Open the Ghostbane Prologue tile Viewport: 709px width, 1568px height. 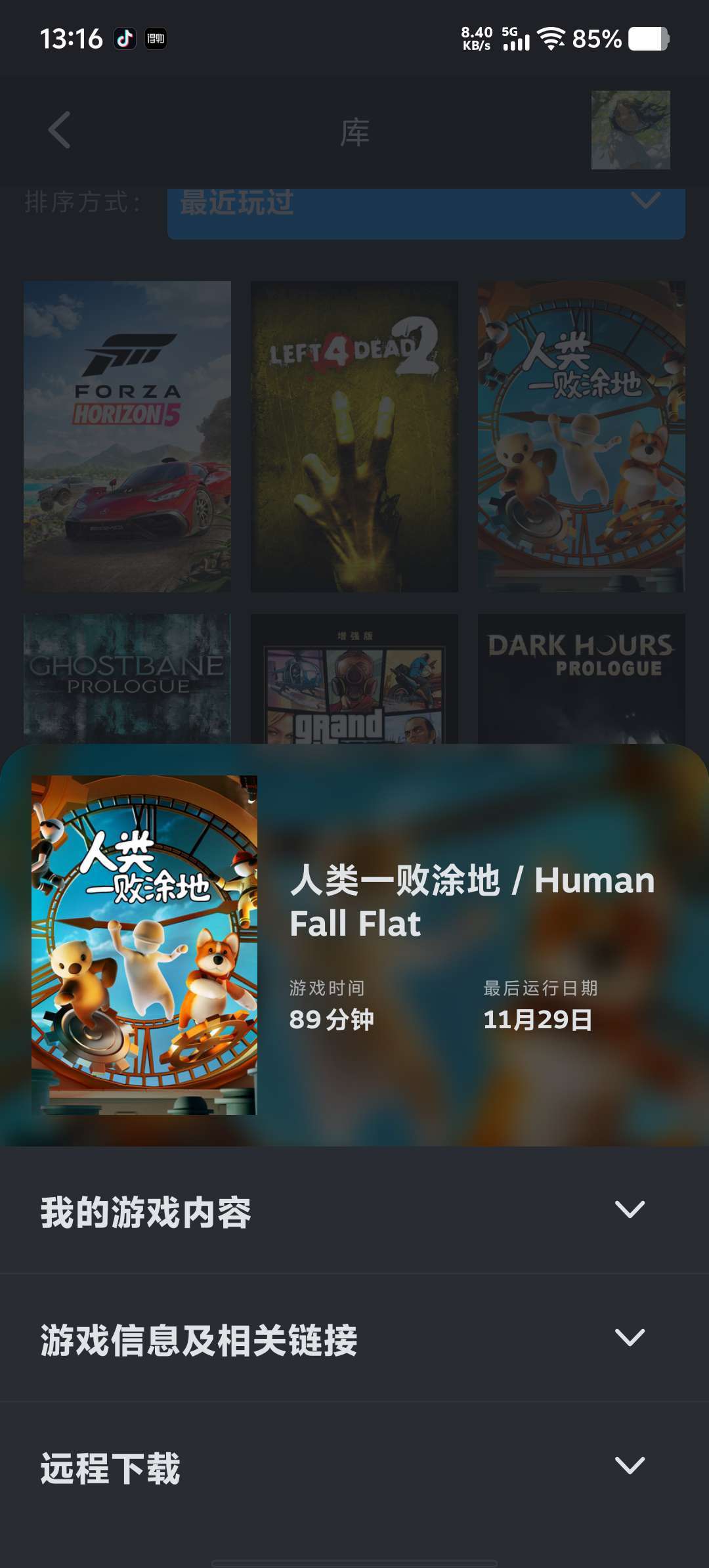(127, 678)
